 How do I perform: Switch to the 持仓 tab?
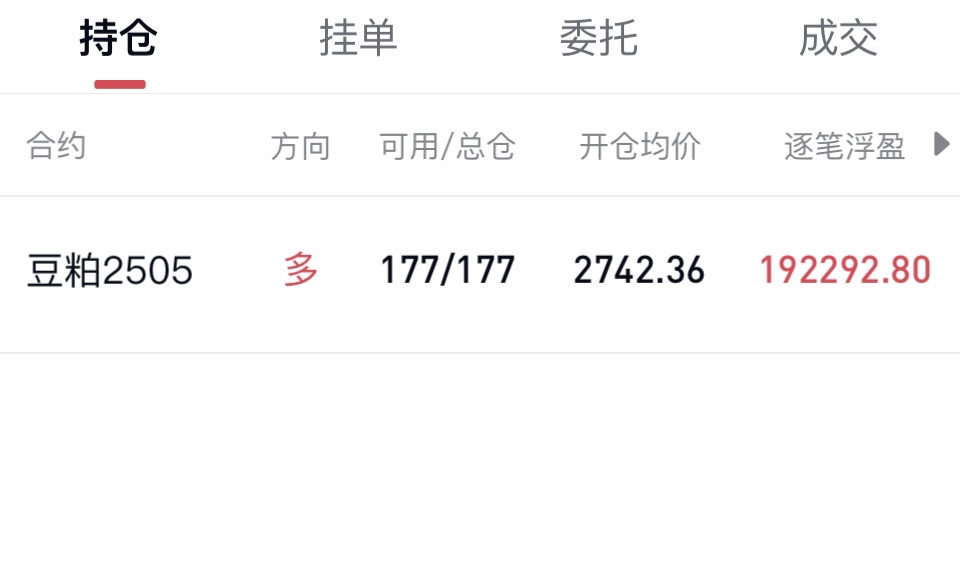point(119,40)
